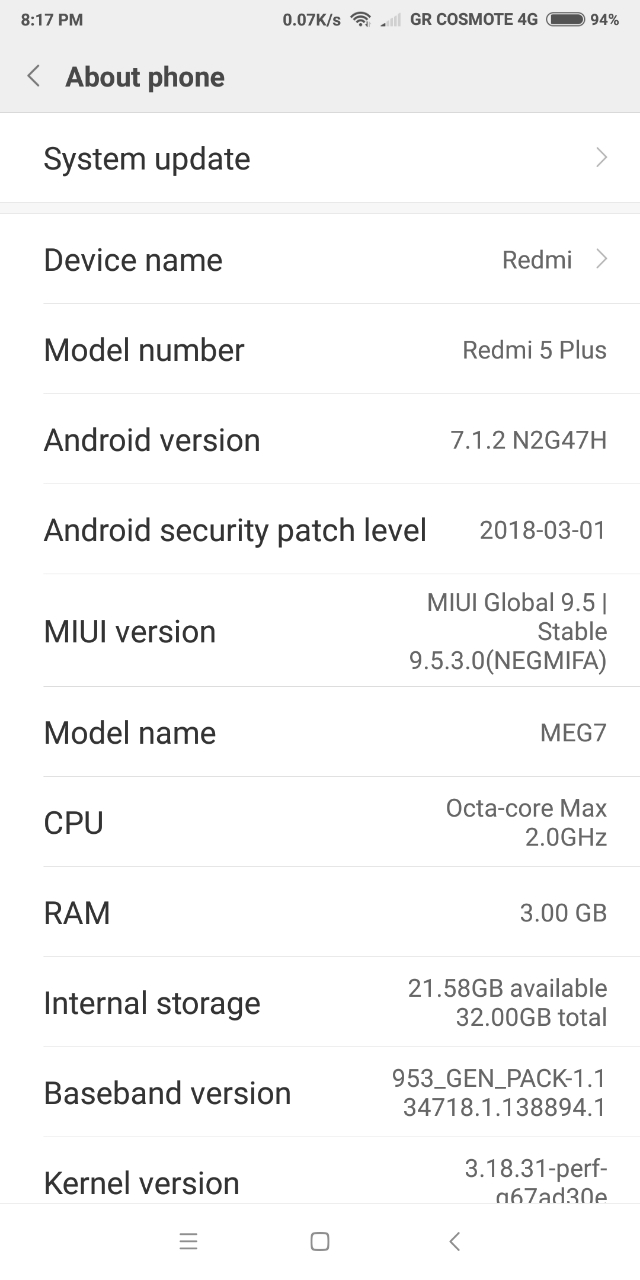
Task: Tap the CPU row
Action: [320, 822]
